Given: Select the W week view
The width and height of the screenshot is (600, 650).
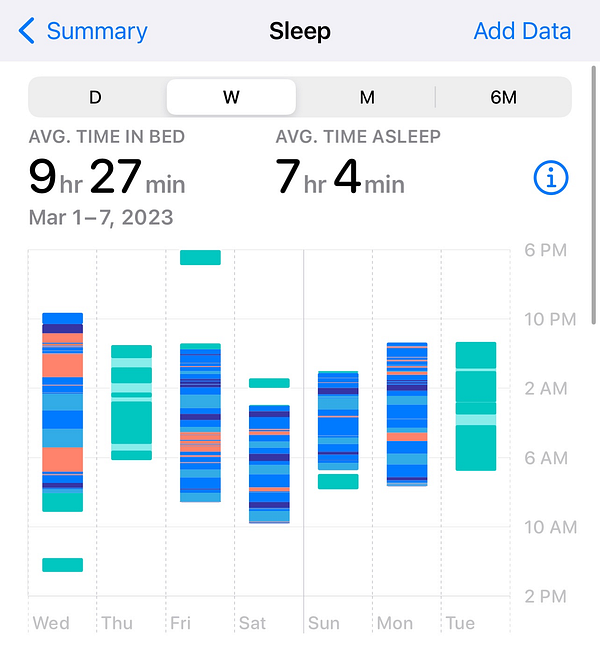Looking at the screenshot, I should [x=231, y=97].
